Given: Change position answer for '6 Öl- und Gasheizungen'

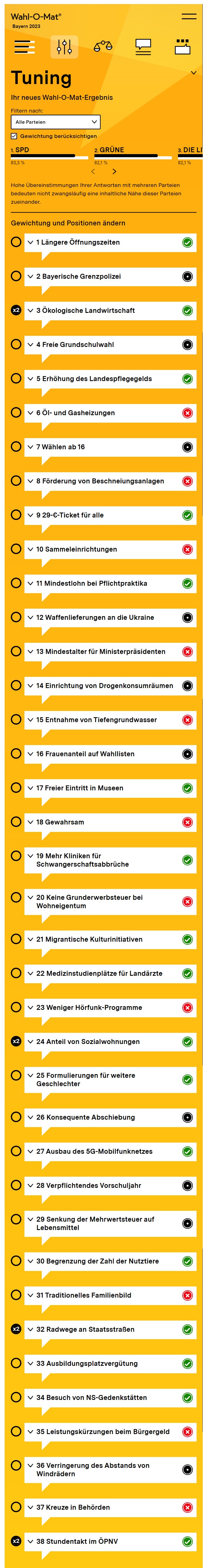Looking at the screenshot, I should 187,413.
